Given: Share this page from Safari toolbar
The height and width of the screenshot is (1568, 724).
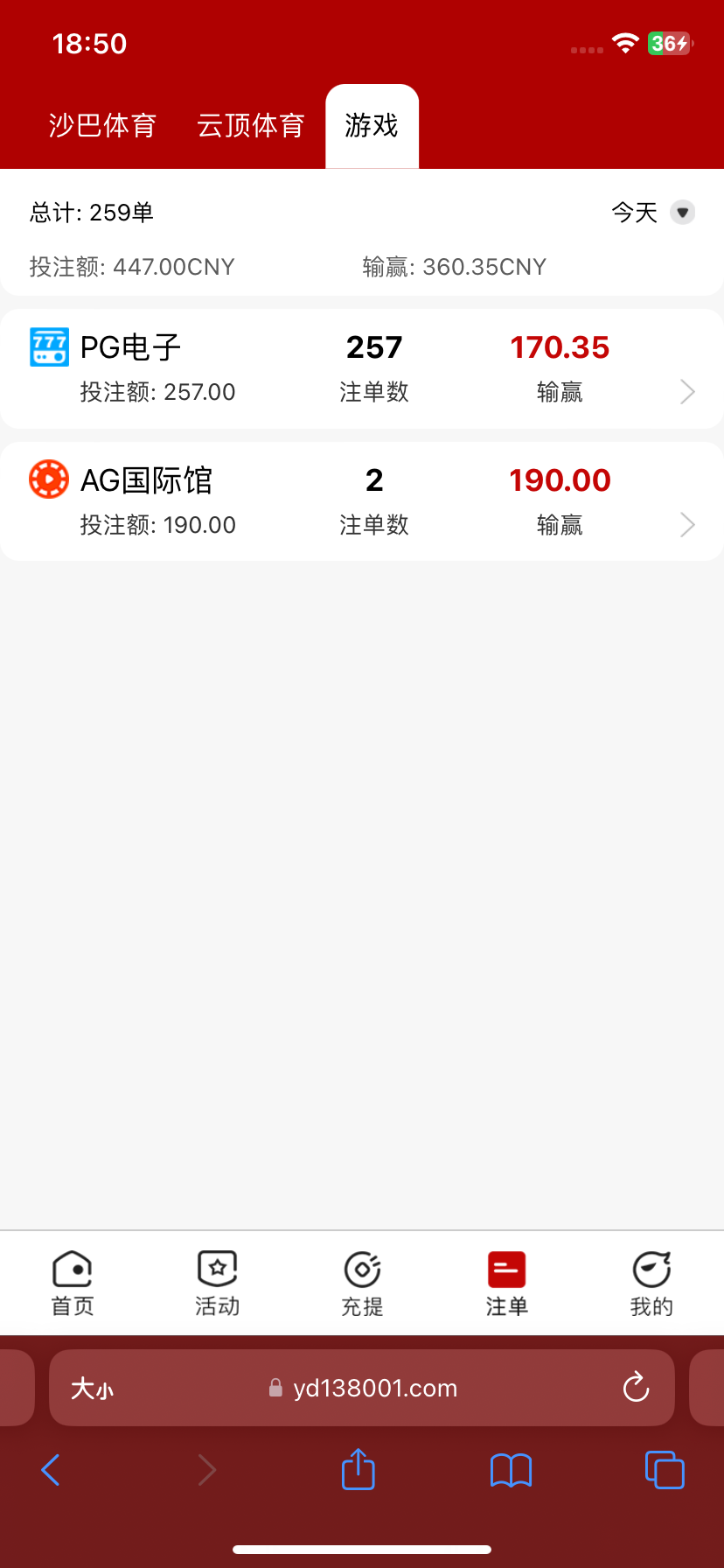Looking at the screenshot, I should (x=359, y=1469).
